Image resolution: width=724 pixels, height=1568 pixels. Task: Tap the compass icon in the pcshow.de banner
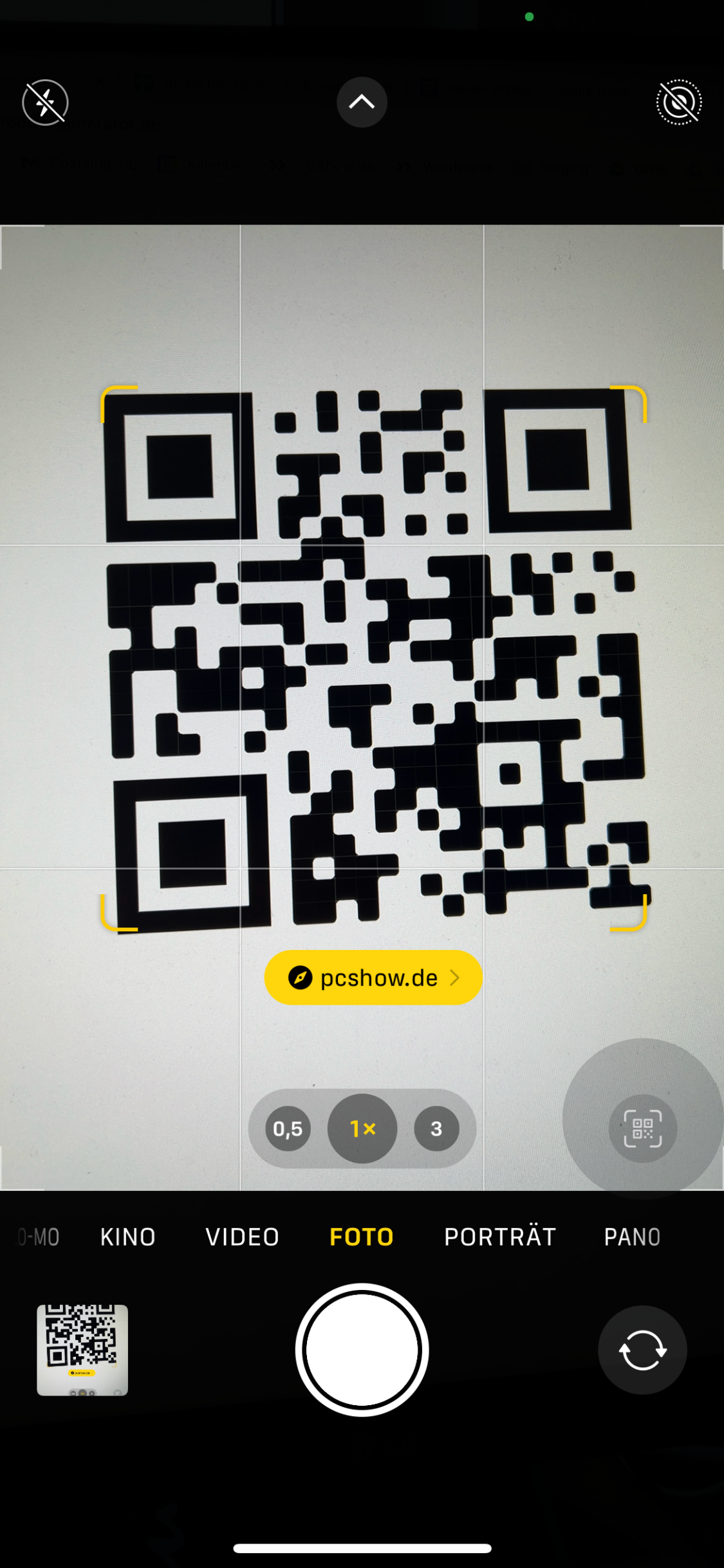tap(300, 978)
